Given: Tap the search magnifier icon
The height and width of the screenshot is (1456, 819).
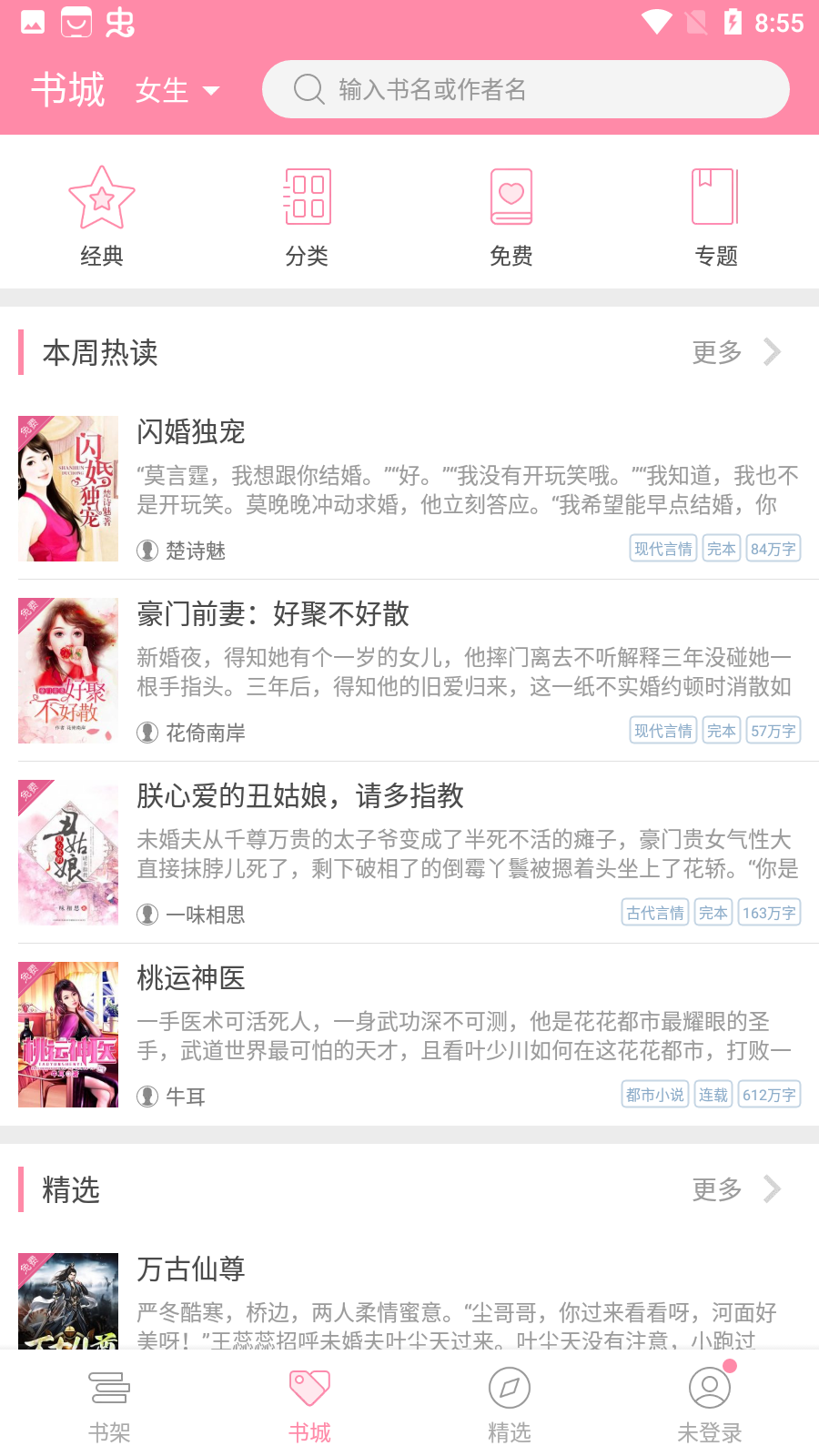Looking at the screenshot, I should [x=309, y=89].
